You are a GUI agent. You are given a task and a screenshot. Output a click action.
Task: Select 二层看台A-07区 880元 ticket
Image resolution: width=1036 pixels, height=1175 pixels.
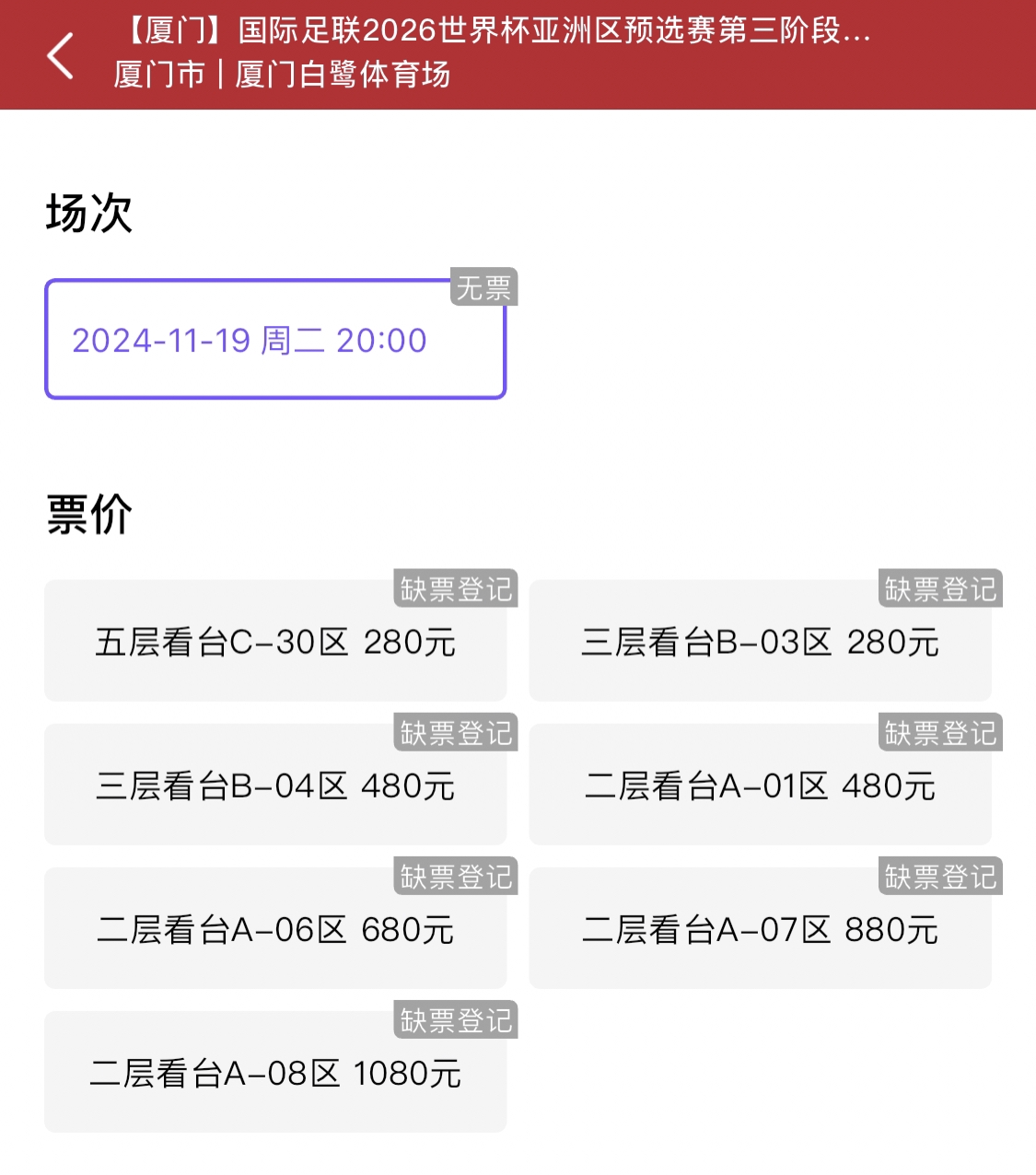[x=760, y=929]
